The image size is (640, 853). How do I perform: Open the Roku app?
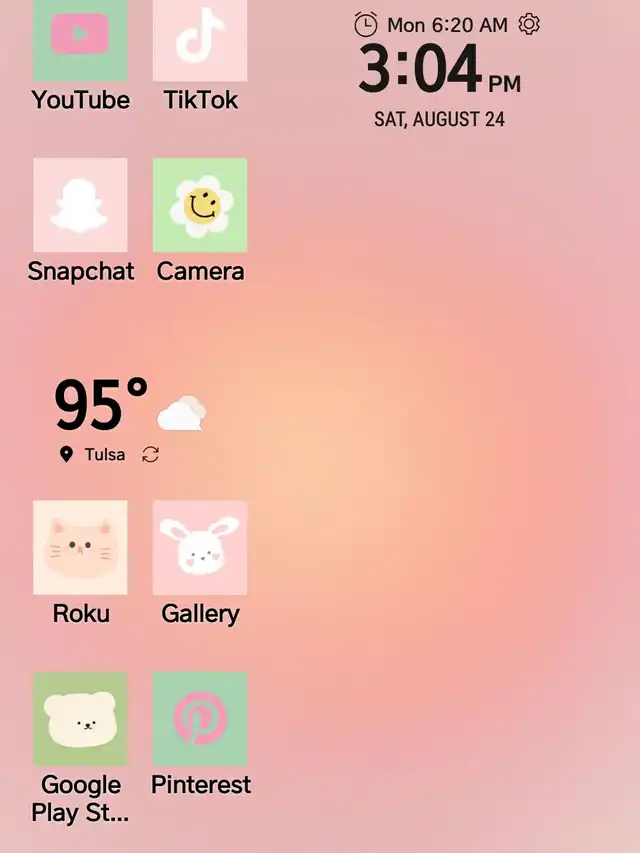click(x=80, y=548)
